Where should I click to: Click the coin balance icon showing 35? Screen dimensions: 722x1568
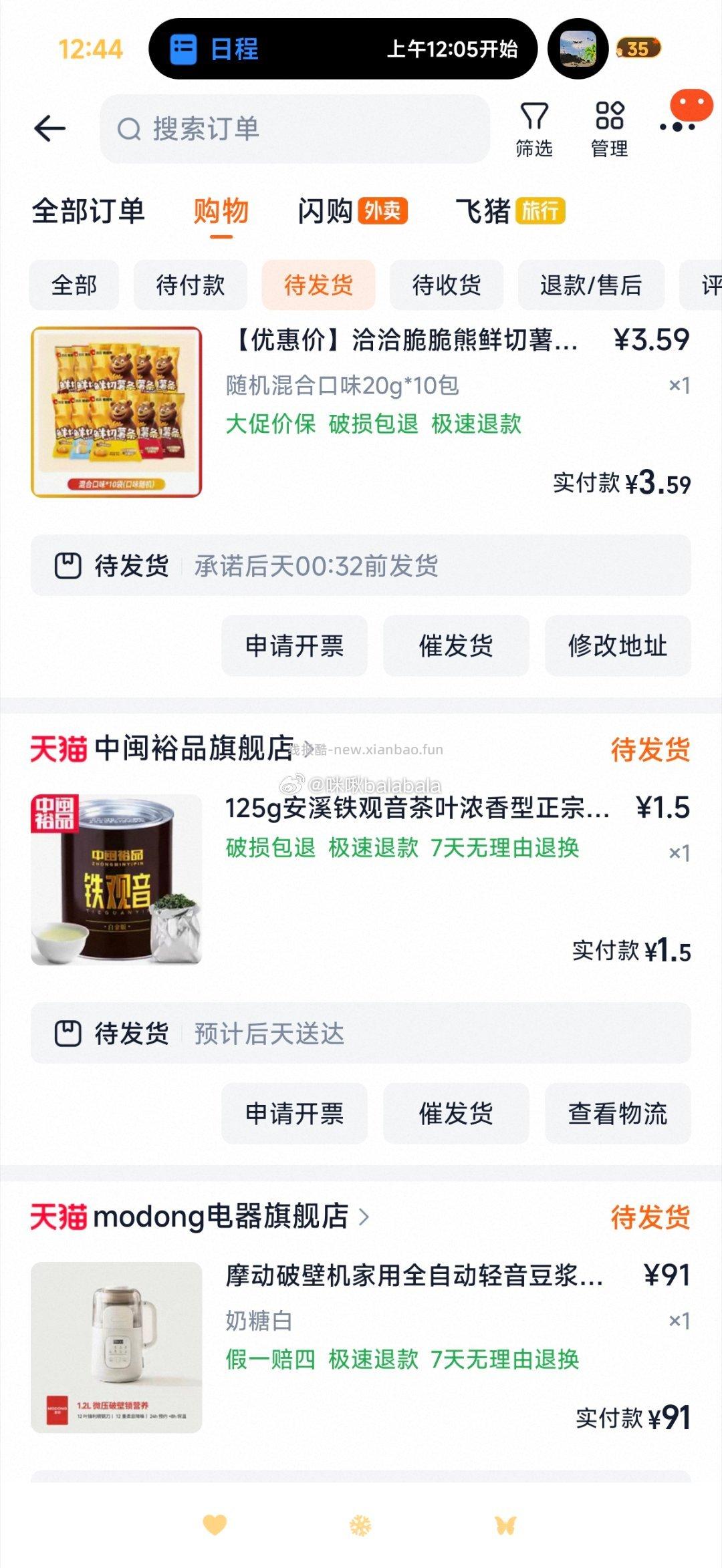(x=640, y=49)
